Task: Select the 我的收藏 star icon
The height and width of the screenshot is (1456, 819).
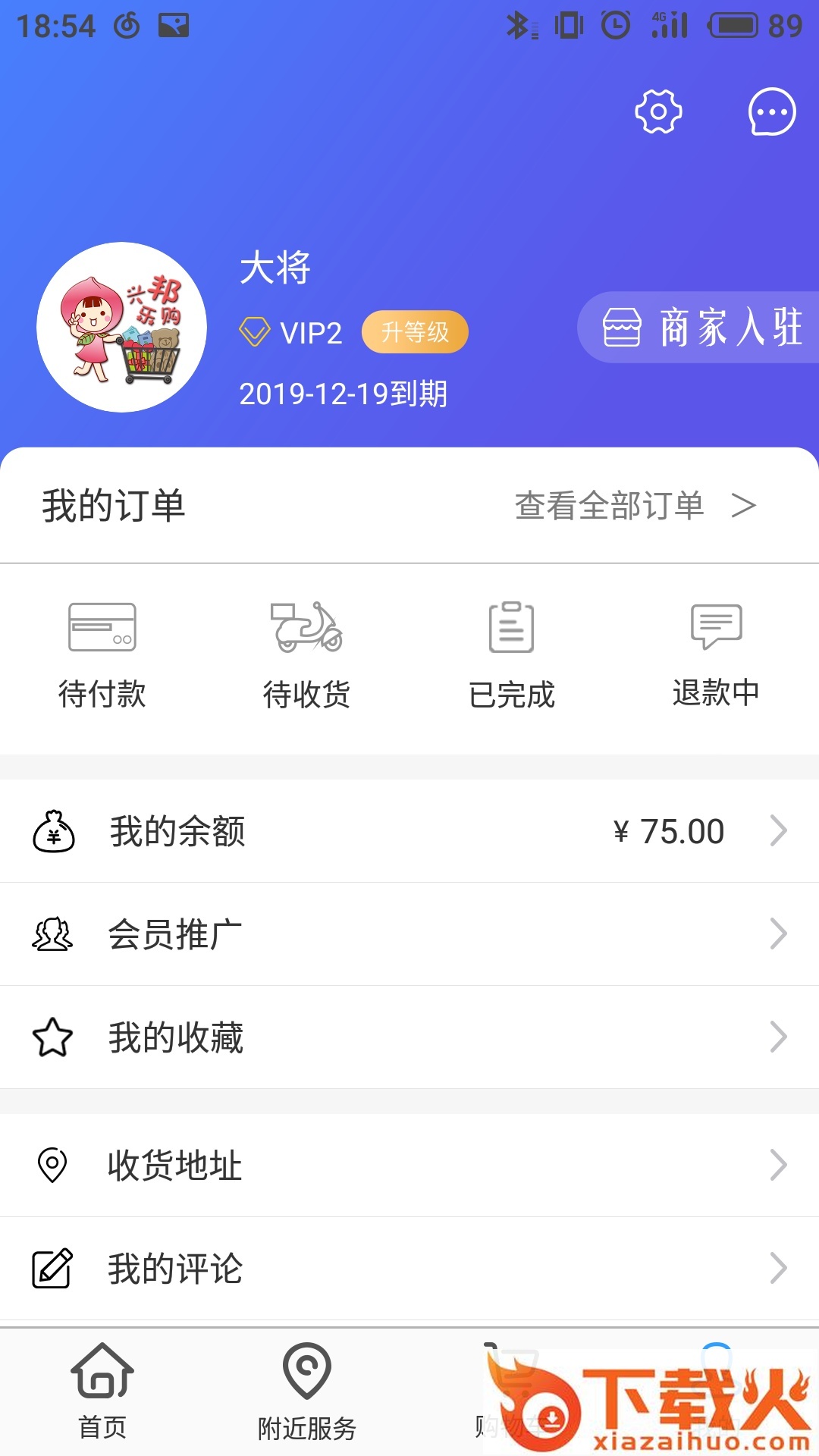Action: tap(52, 1037)
